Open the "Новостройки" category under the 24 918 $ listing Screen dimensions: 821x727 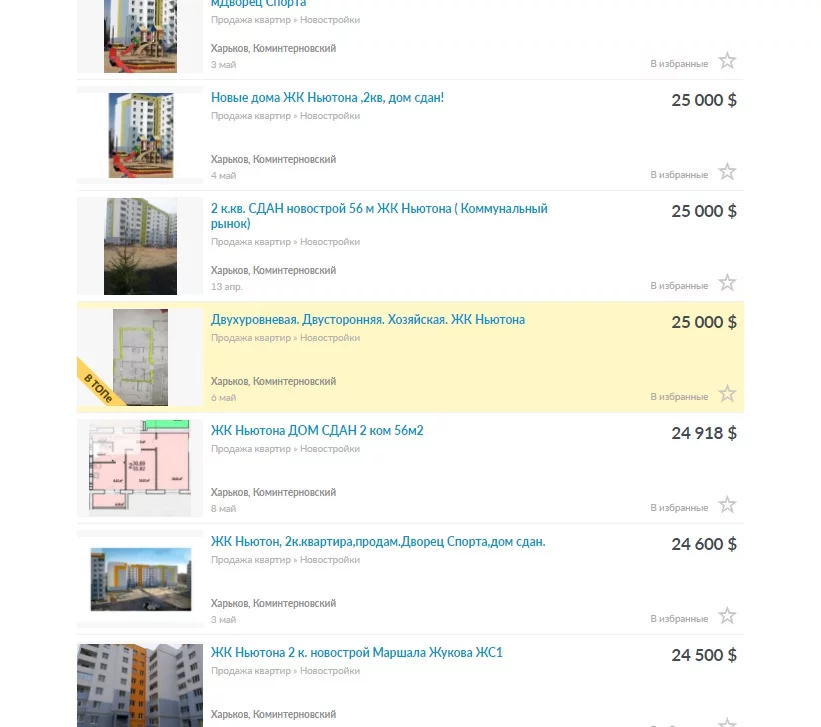pos(330,449)
